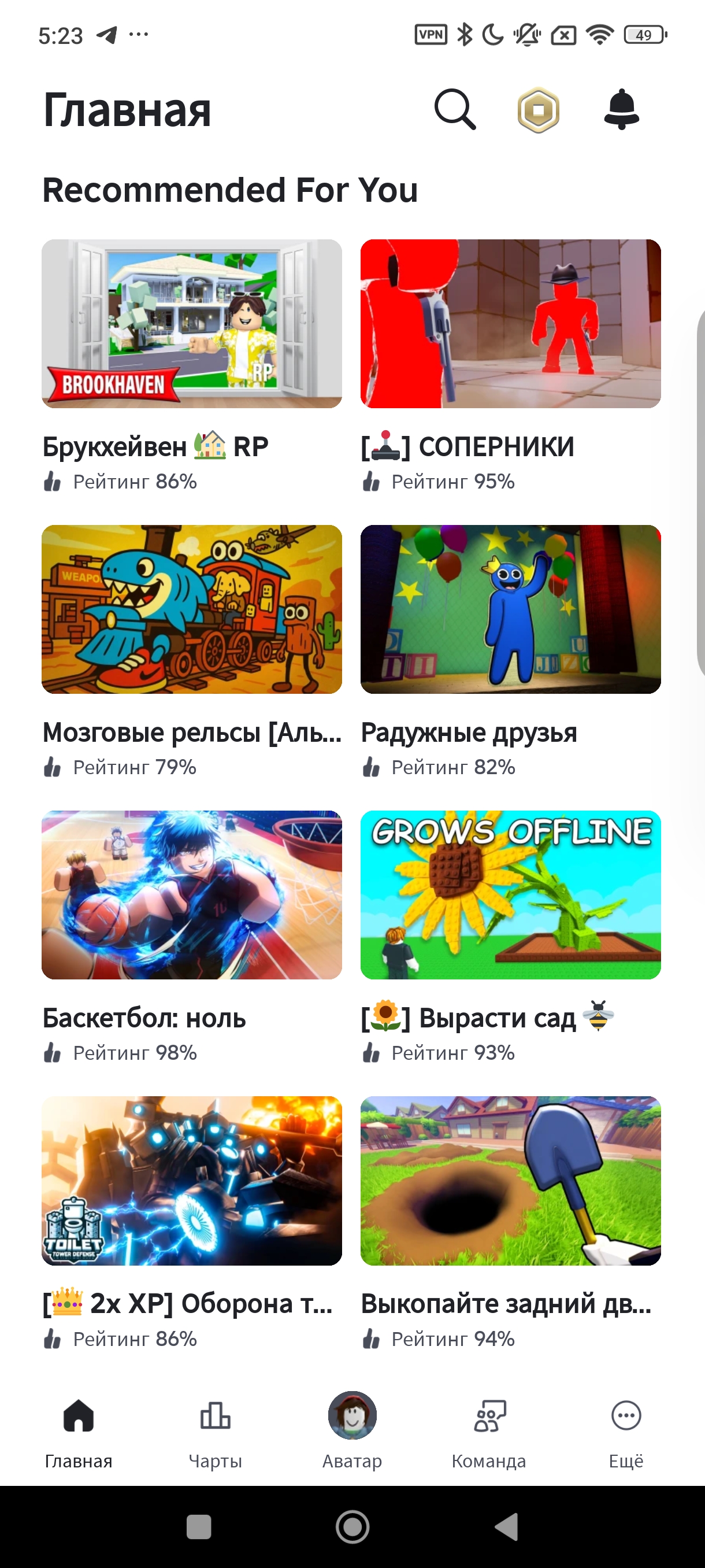Screen dimensions: 705x1568
Task: Open the Радужные друзья thumbnail
Action: click(x=510, y=609)
